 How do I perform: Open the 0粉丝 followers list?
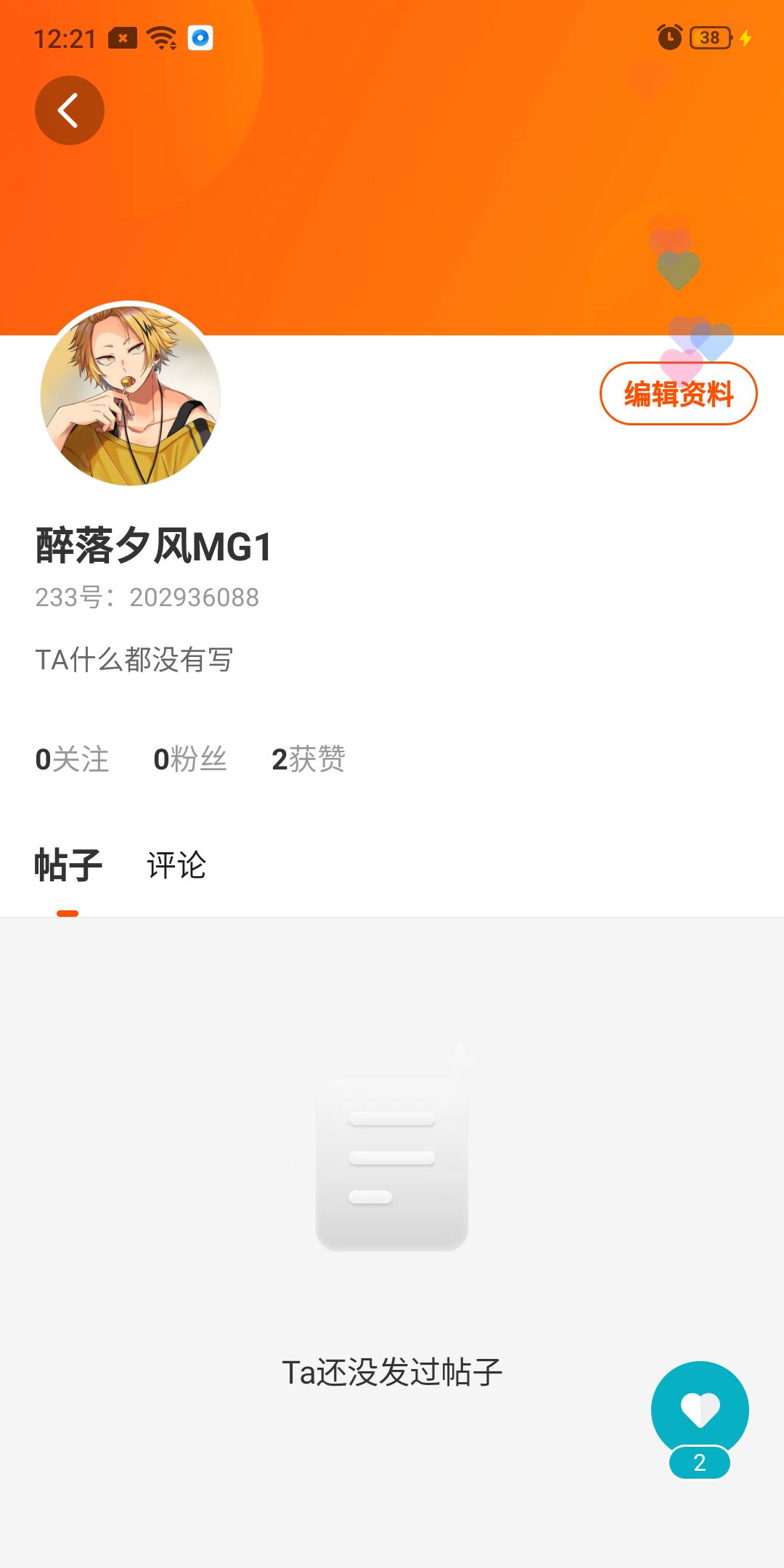190,759
